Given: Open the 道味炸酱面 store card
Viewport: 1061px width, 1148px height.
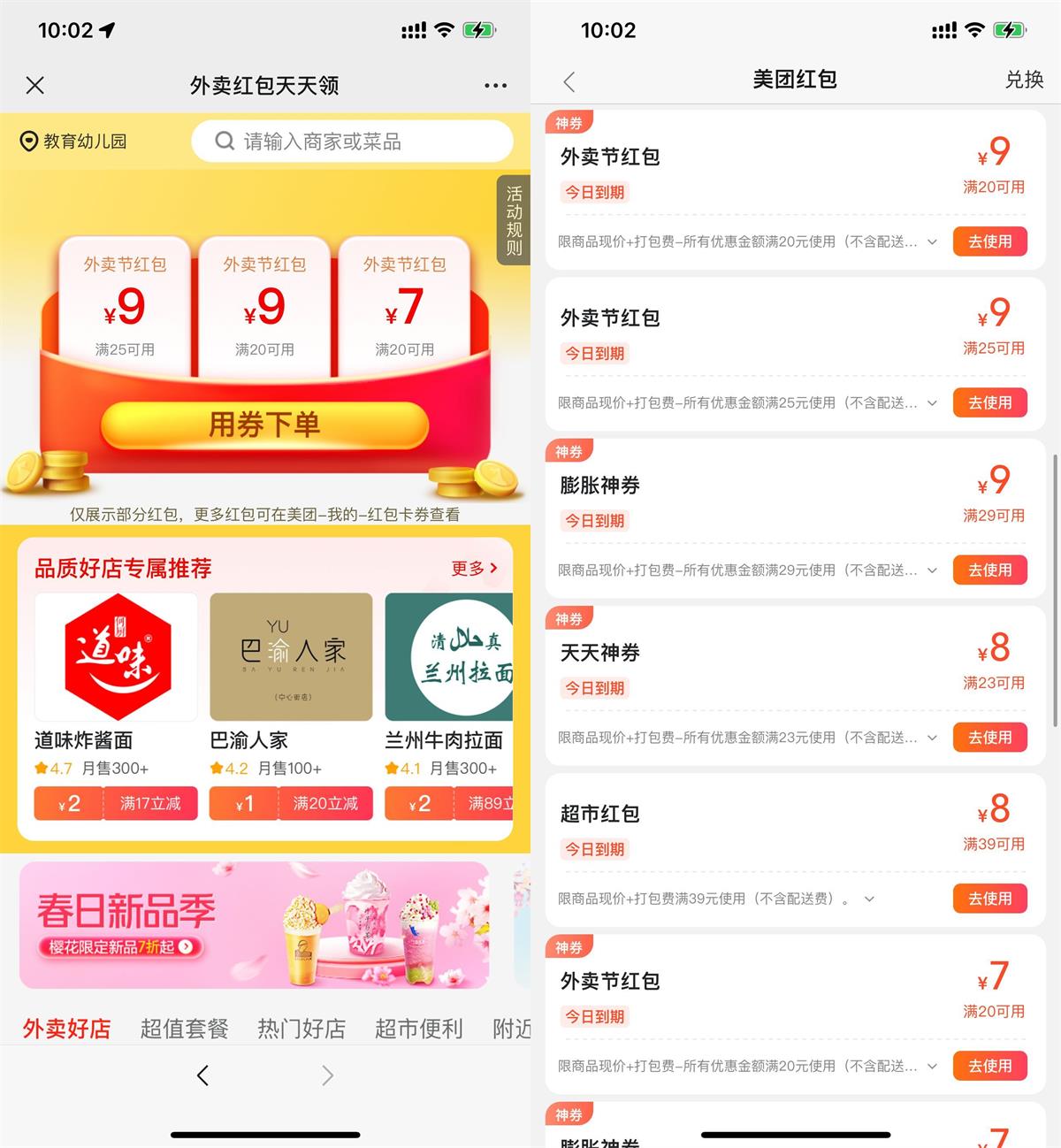Looking at the screenshot, I should [x=116, y=672].
